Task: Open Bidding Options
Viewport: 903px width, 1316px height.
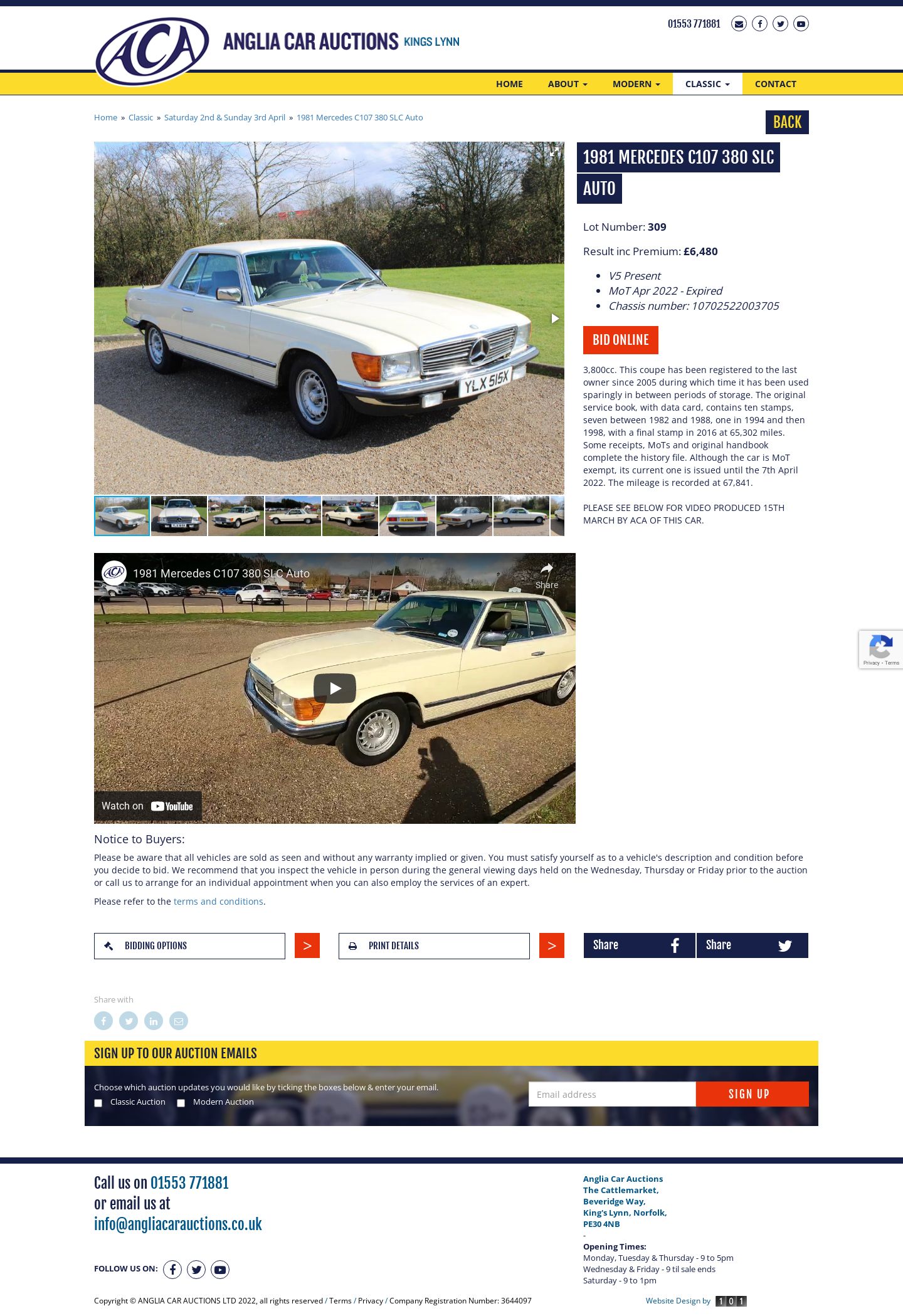Action: (x=189, y=945)
